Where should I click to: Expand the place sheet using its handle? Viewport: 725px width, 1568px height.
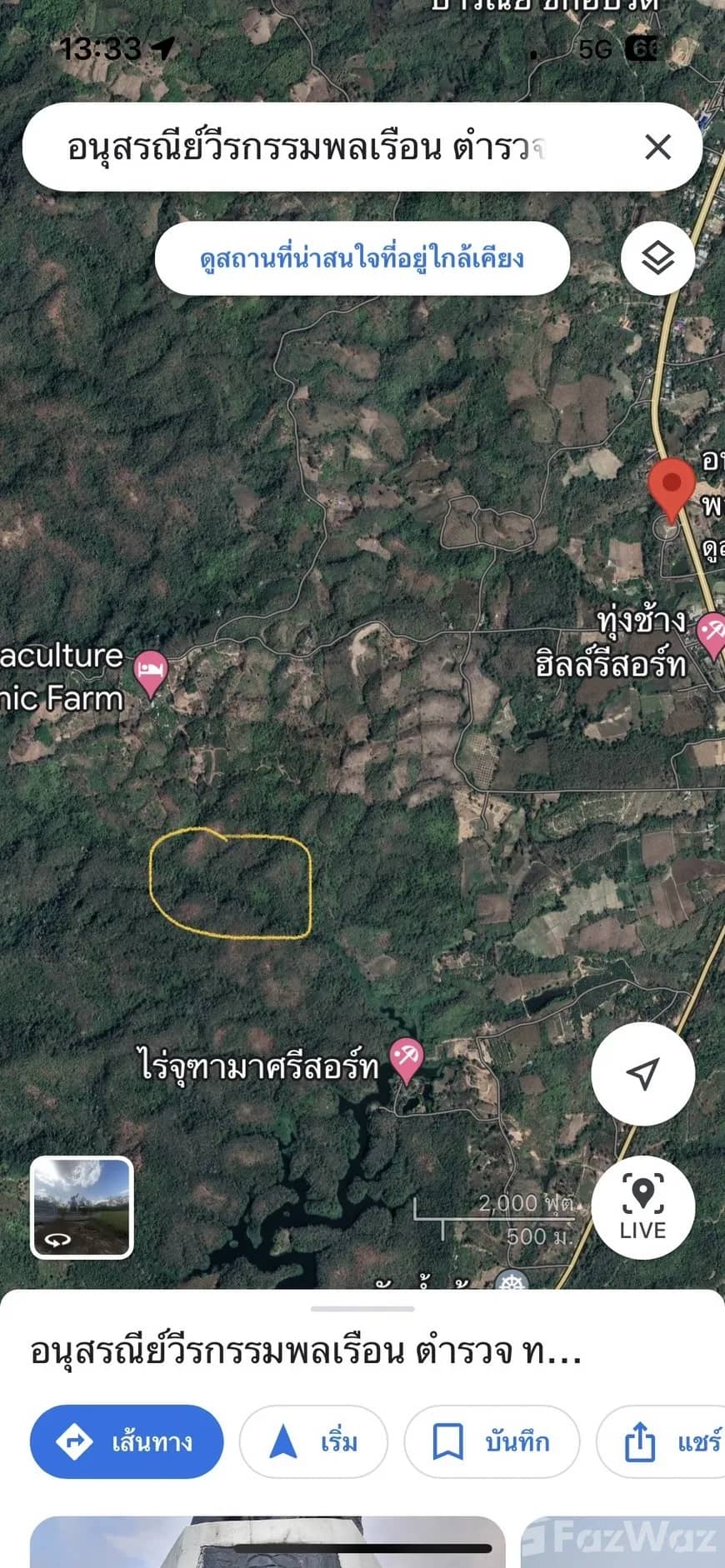(362, 1309)
